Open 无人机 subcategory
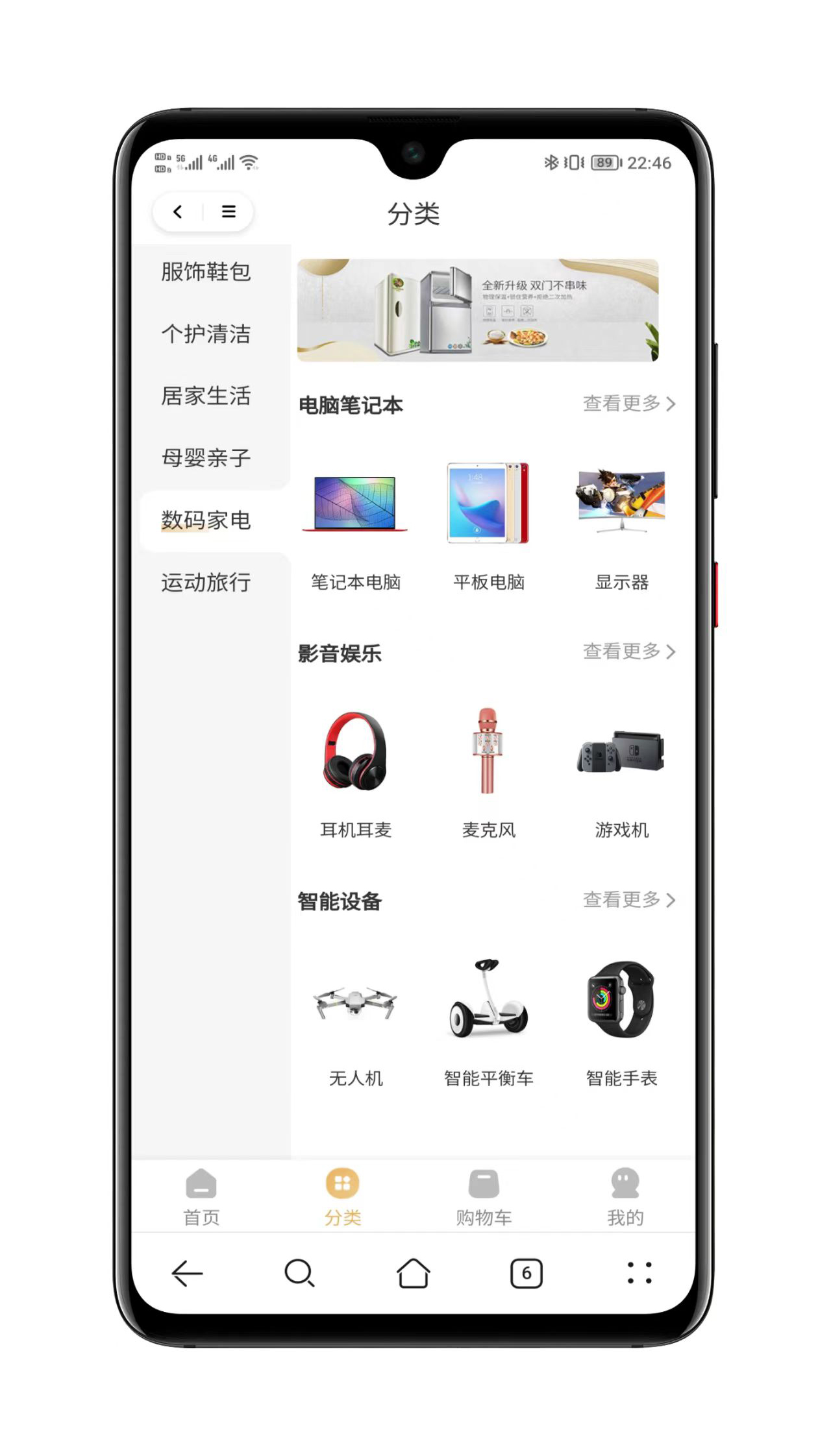Viewport: 831px width, 1456px height. [355, 1022]
